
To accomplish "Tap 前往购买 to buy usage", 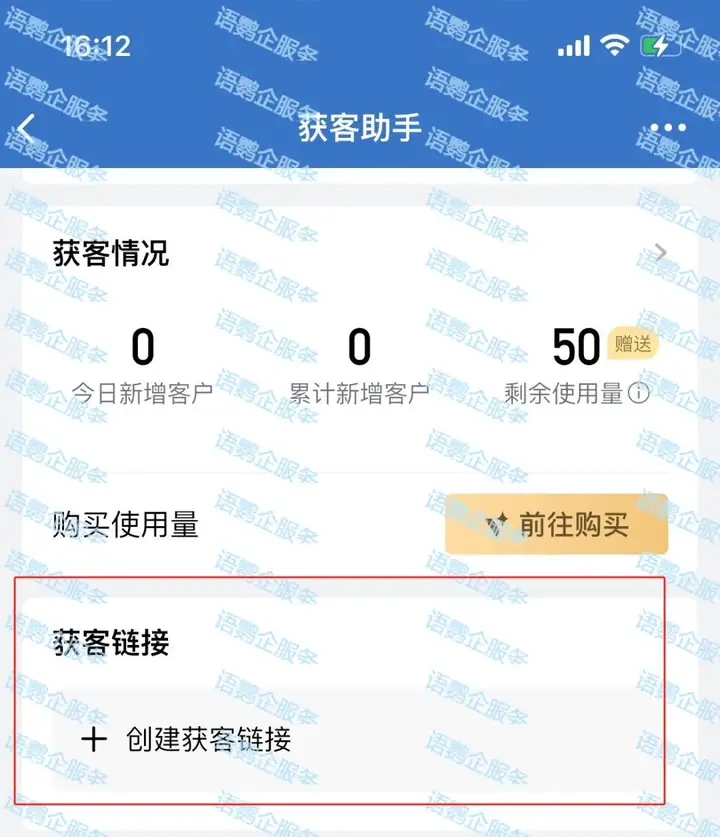I will 556,523.
